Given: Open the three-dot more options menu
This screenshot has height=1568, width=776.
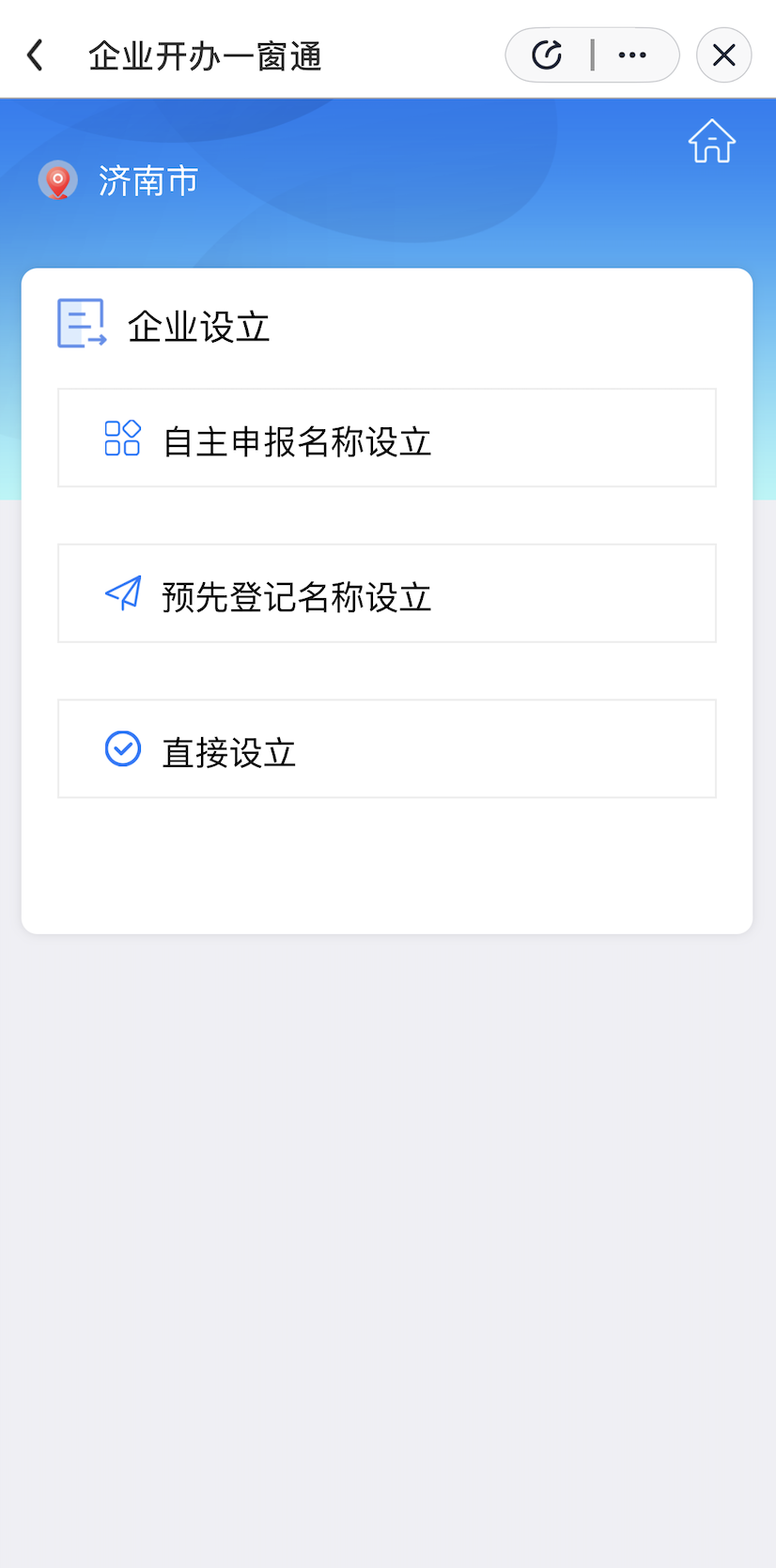Looking at the screenshot, I should (x=632, y=55).
